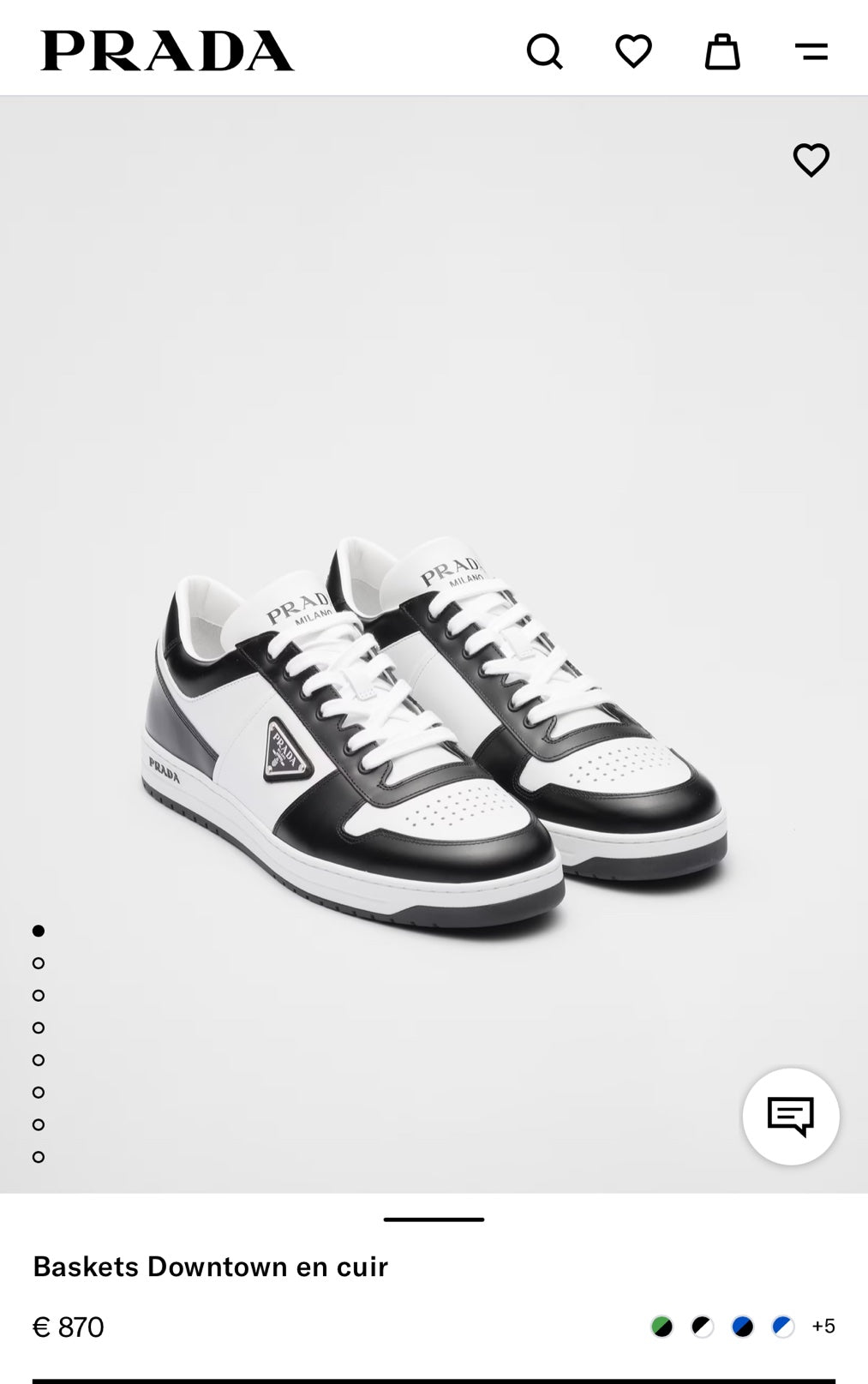Open the live chat bubble

pyautogui.click(x=790, y=1116)
